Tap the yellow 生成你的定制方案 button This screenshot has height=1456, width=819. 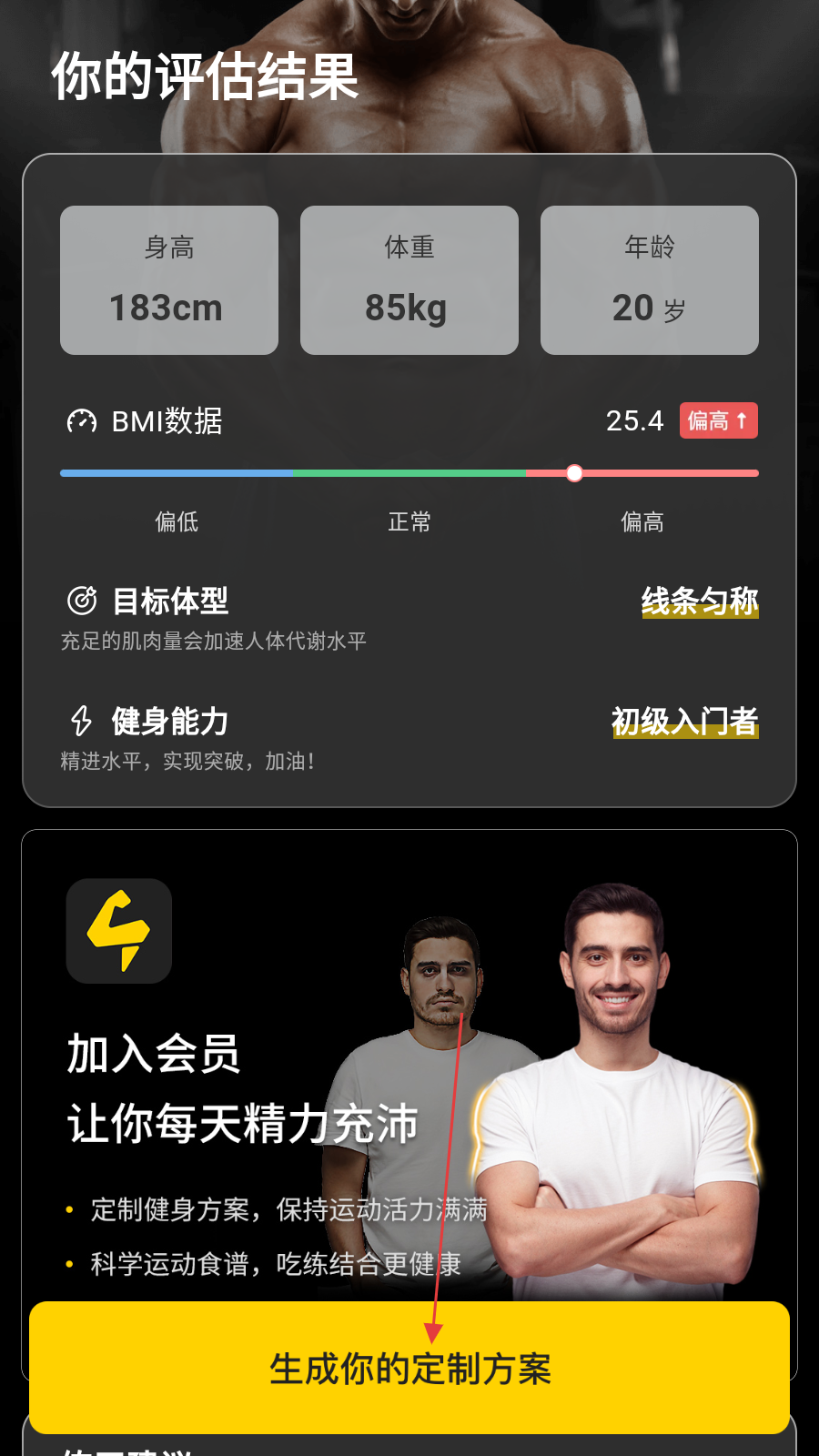point(409,1368)
